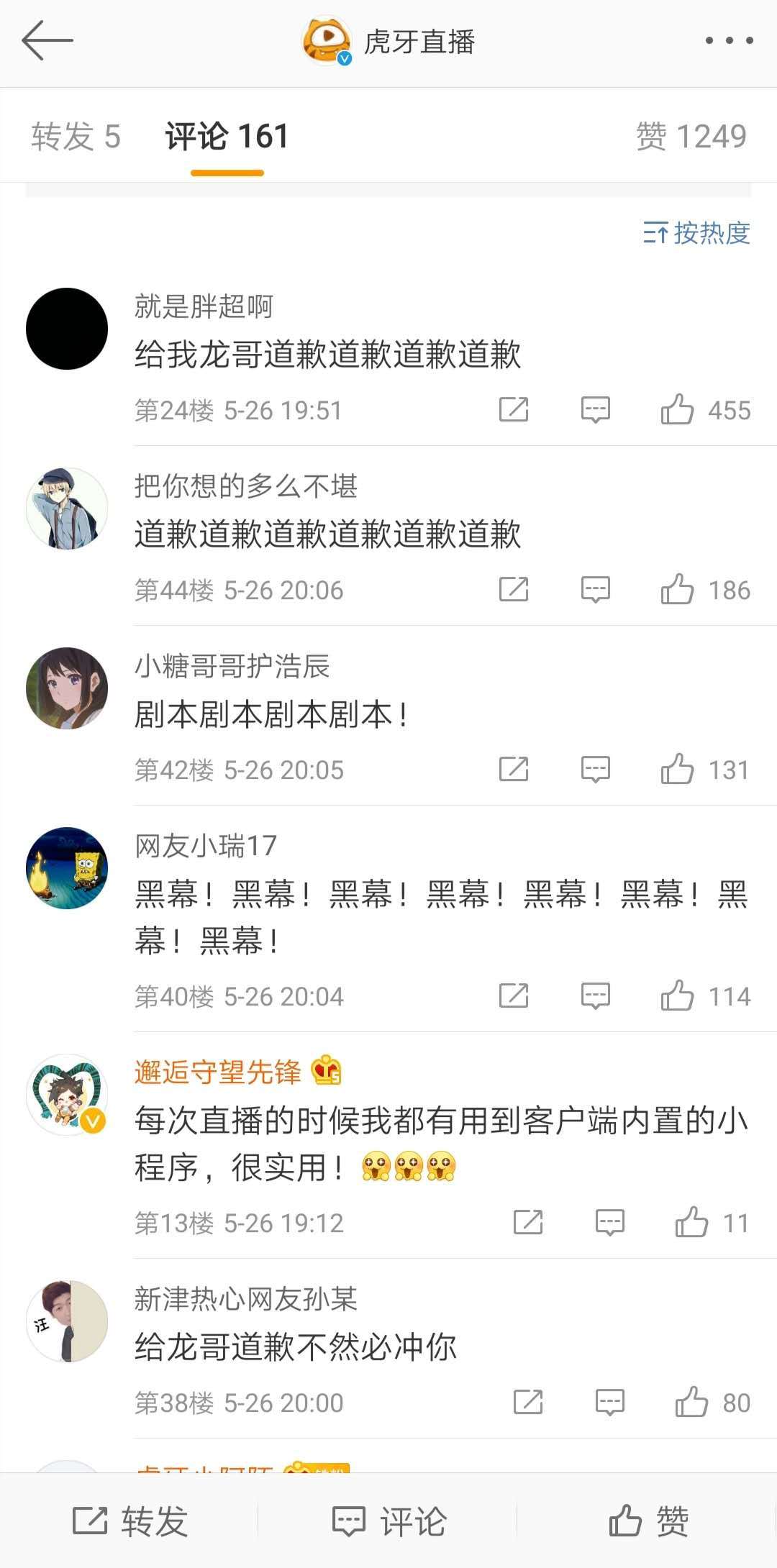Repost the comment by 邂逅守望先锋
777x1568 pixels.
[528, 1223]
